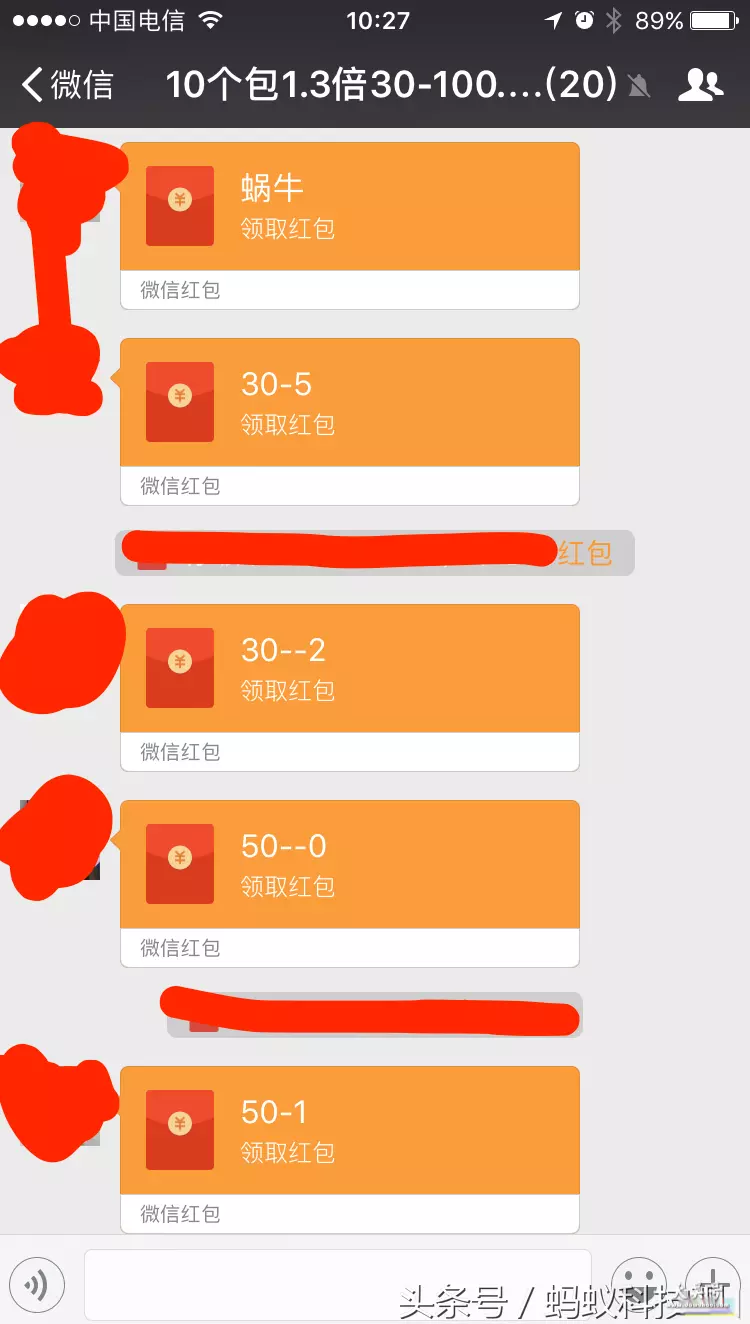The image size is (750, 1324).
Task: Open the 50--0 red packet
Action: click(x=350, y=884)
